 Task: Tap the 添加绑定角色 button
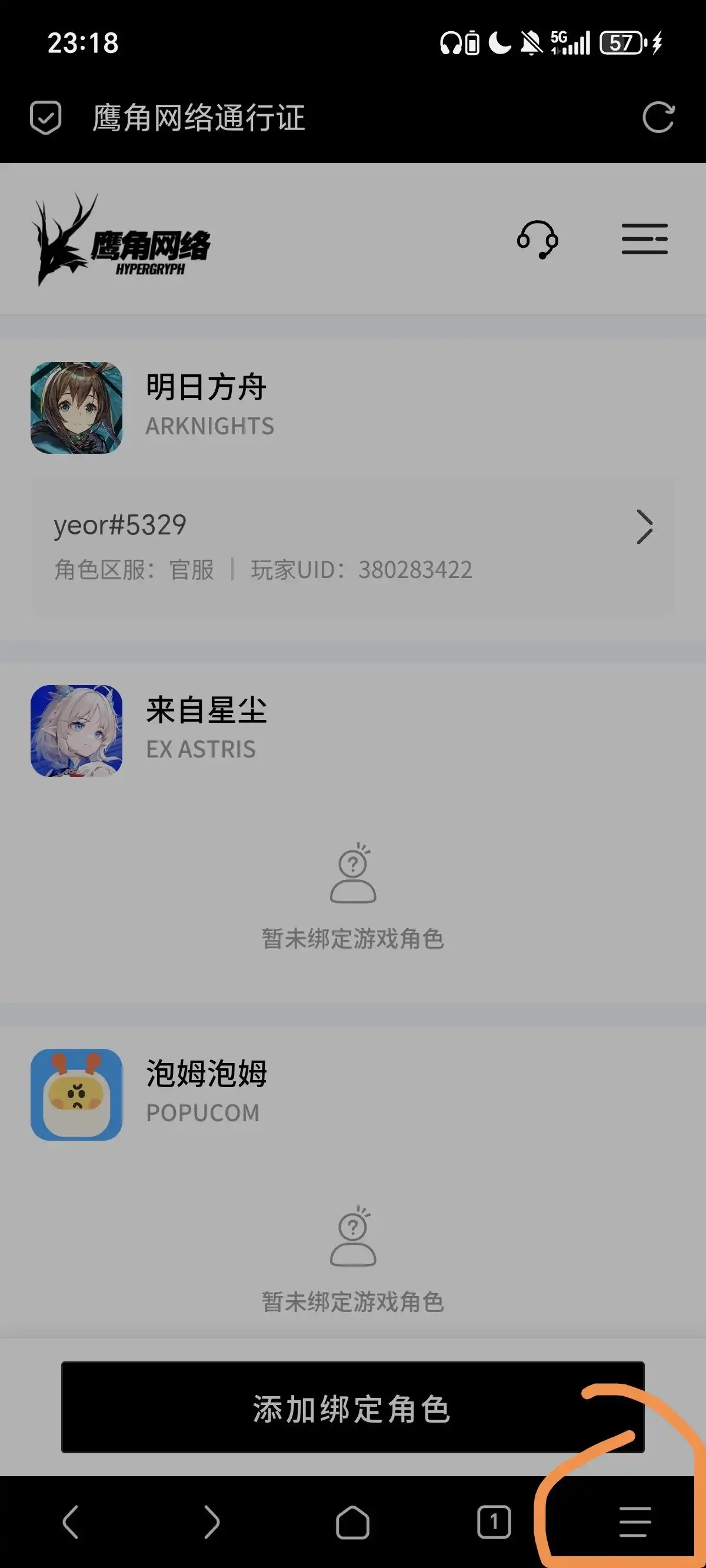[352, 1408]
